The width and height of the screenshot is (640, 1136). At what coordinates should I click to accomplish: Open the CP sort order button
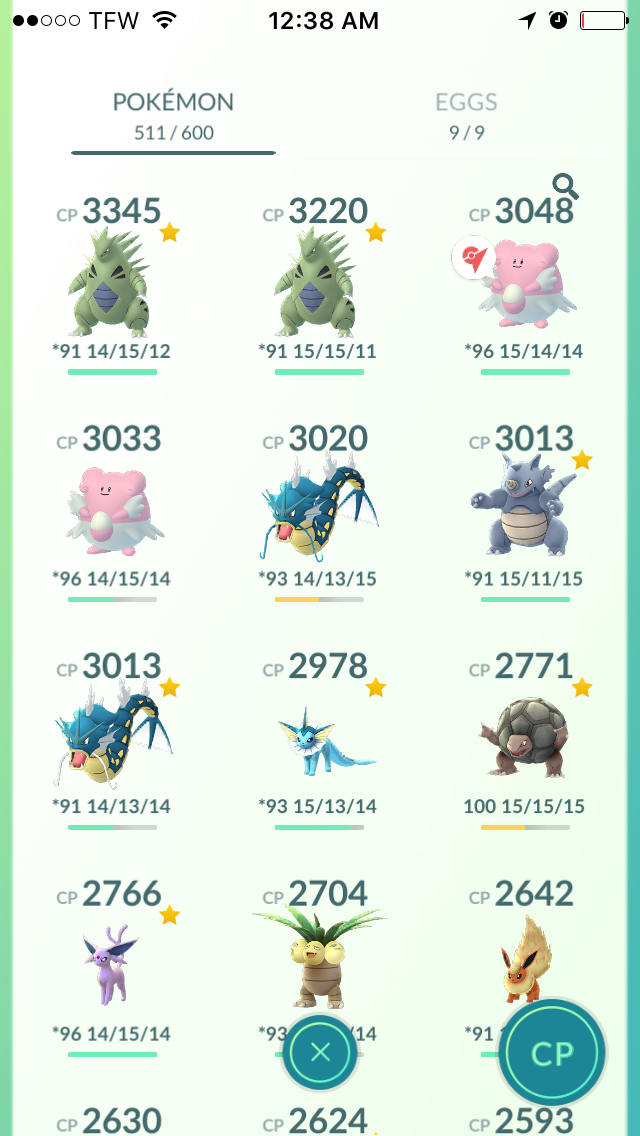552,1053
